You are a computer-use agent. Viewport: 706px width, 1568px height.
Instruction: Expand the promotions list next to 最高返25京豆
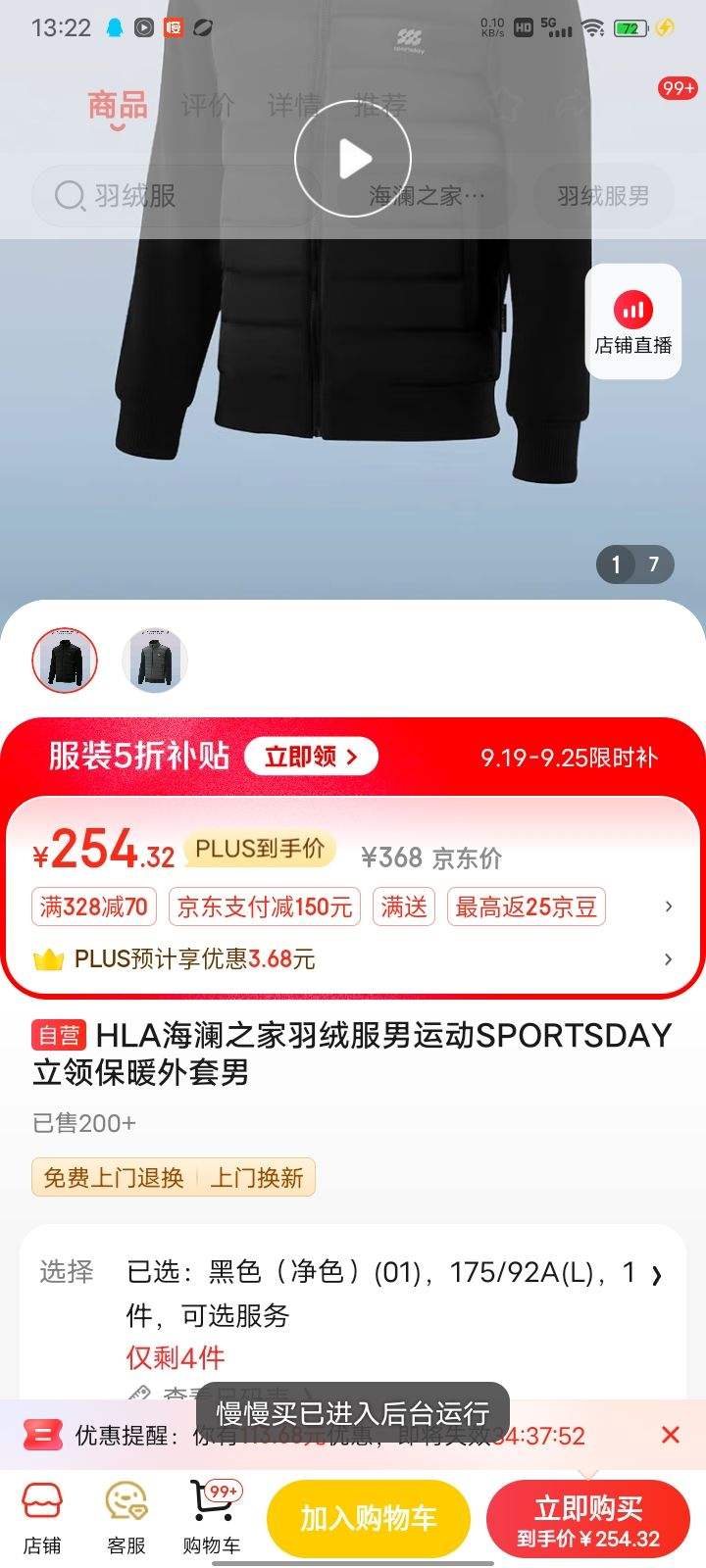pos(669,906)
